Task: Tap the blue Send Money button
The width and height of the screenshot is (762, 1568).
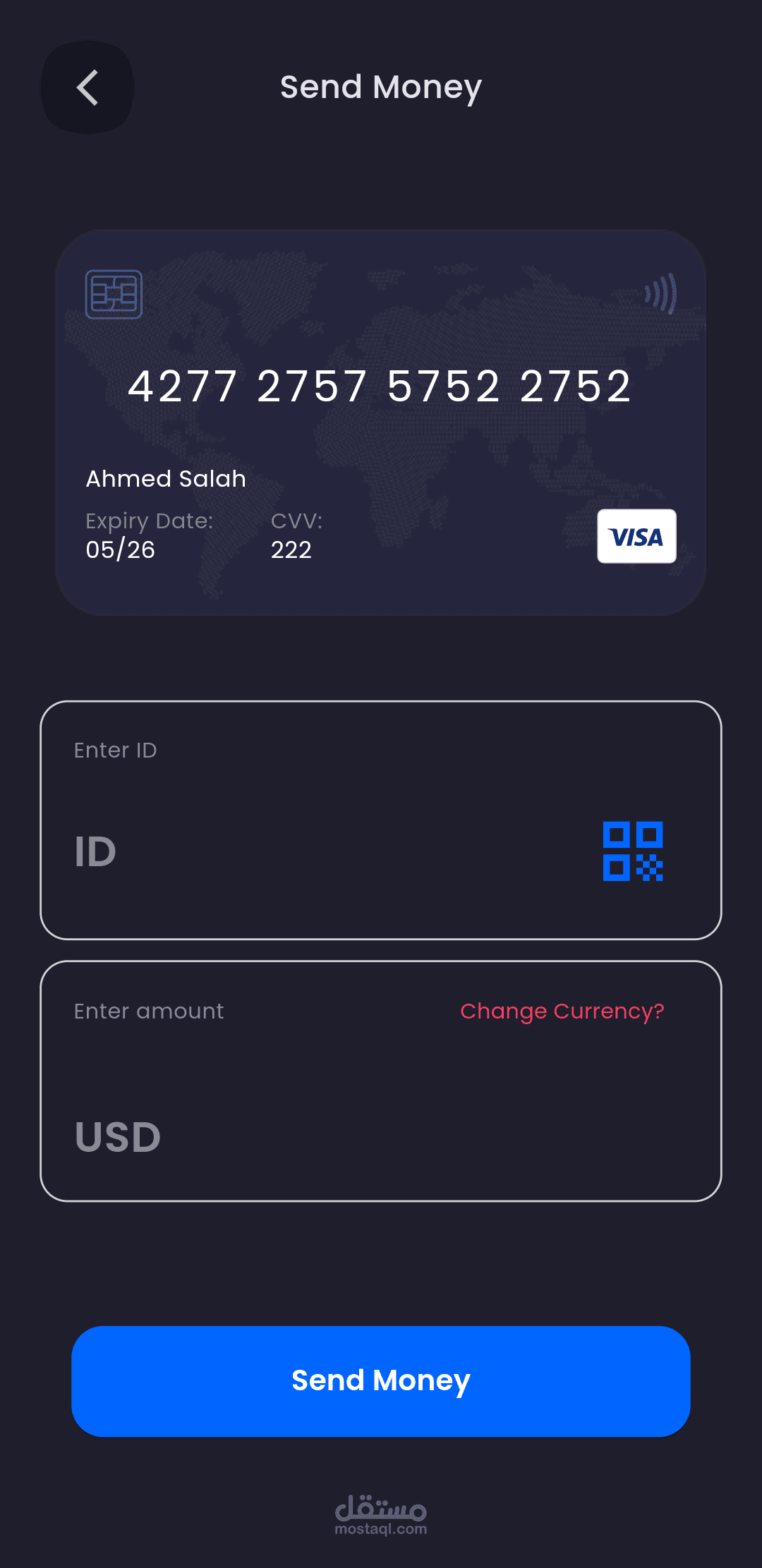Action: pyautogui.click(x=381, y=1380)
